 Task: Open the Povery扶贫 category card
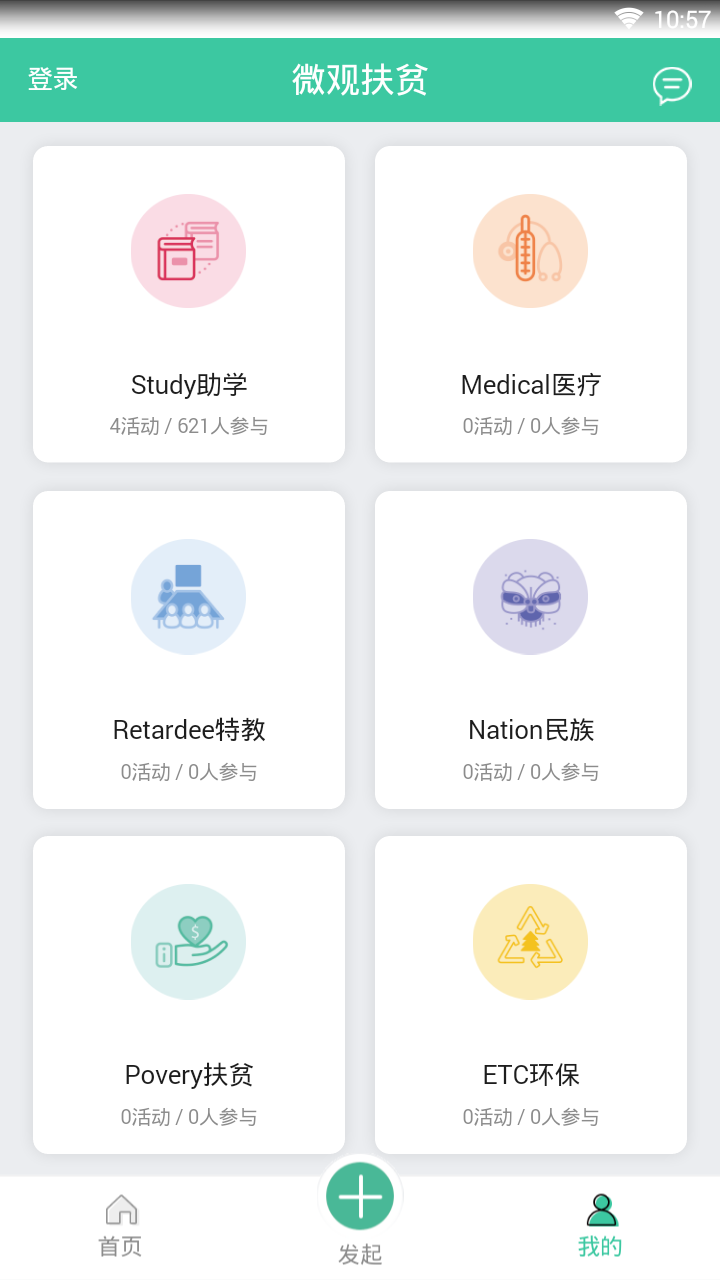[189, 995]
